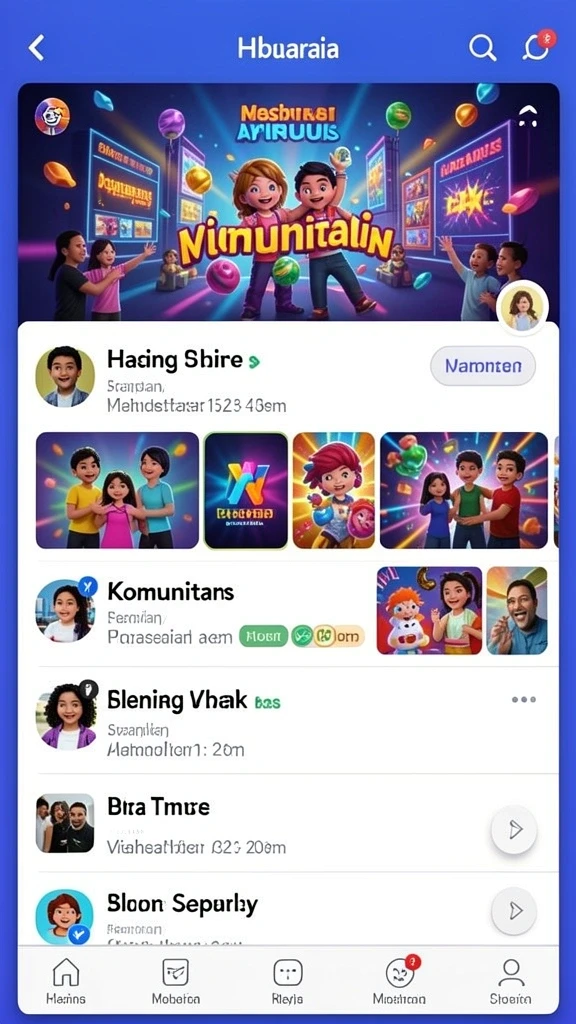Open the red-haired character thumbnail

(334, 490)
